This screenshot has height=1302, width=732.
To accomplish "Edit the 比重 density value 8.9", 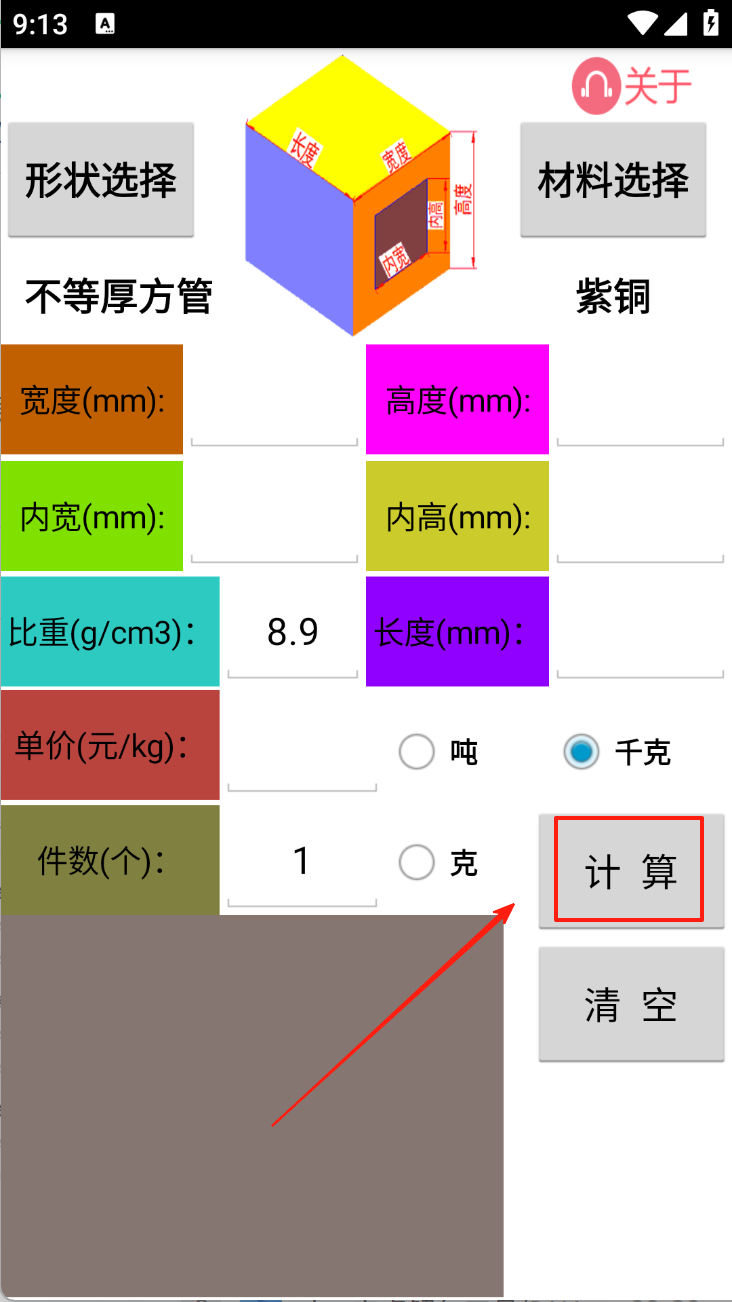I will 293,632.
